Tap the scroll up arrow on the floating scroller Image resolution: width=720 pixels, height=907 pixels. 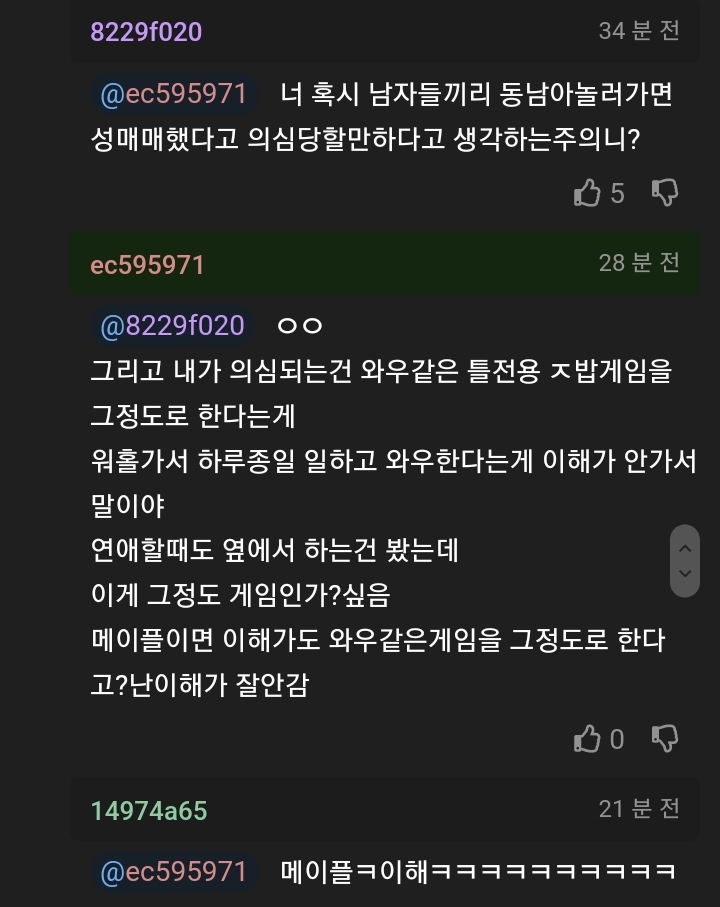[685, 548]
